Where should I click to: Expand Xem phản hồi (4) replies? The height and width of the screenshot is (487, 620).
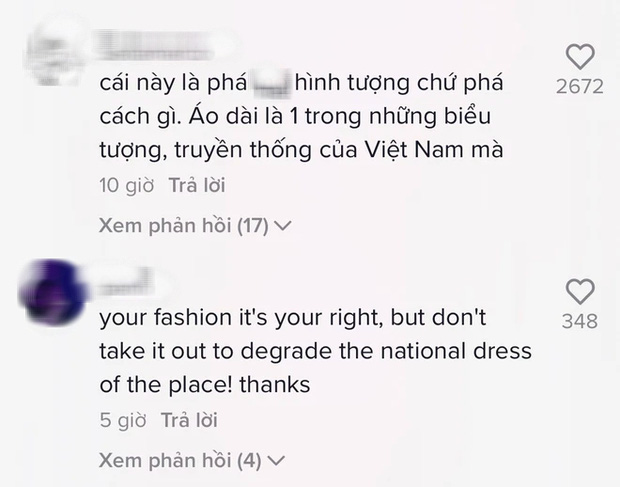pos(192,461)
